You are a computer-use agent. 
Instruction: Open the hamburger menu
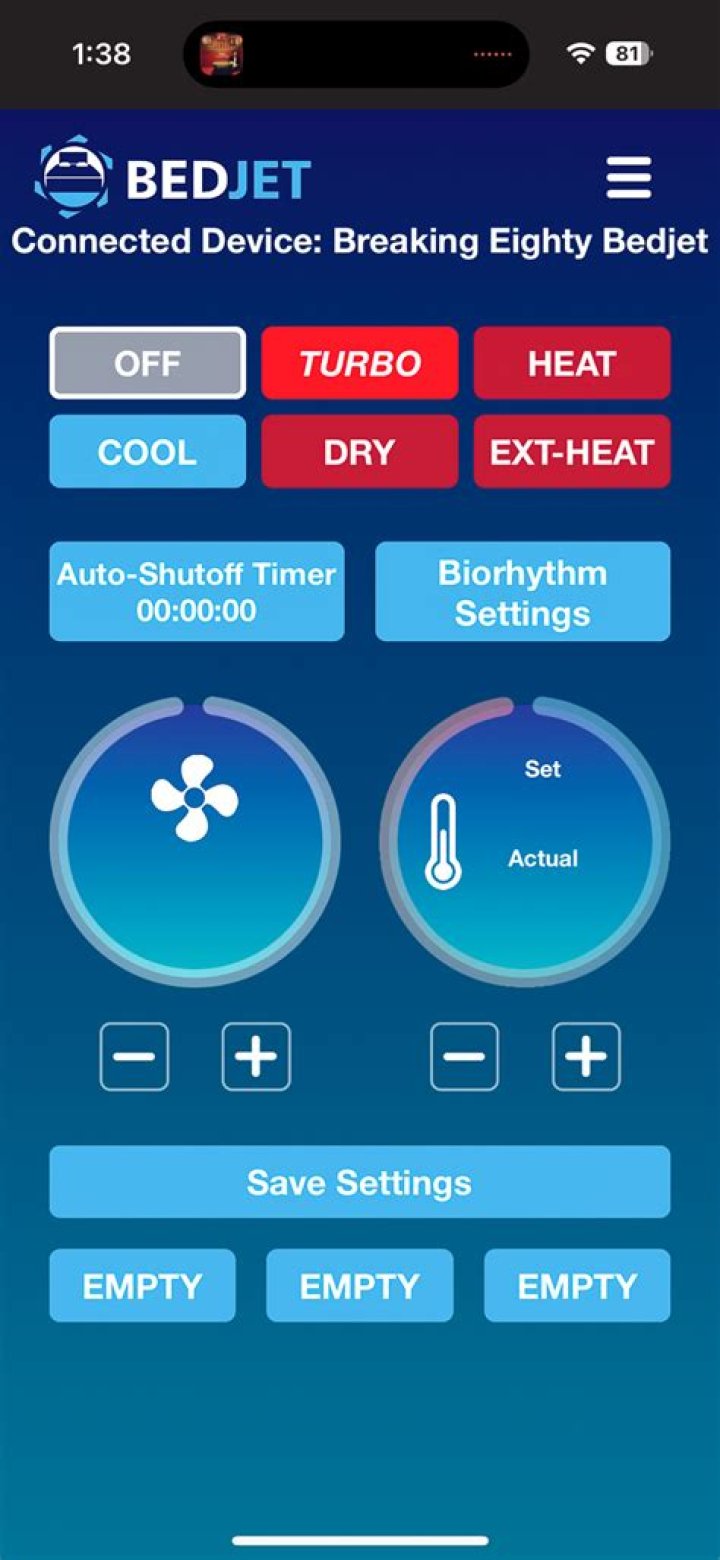click(629, 178)
